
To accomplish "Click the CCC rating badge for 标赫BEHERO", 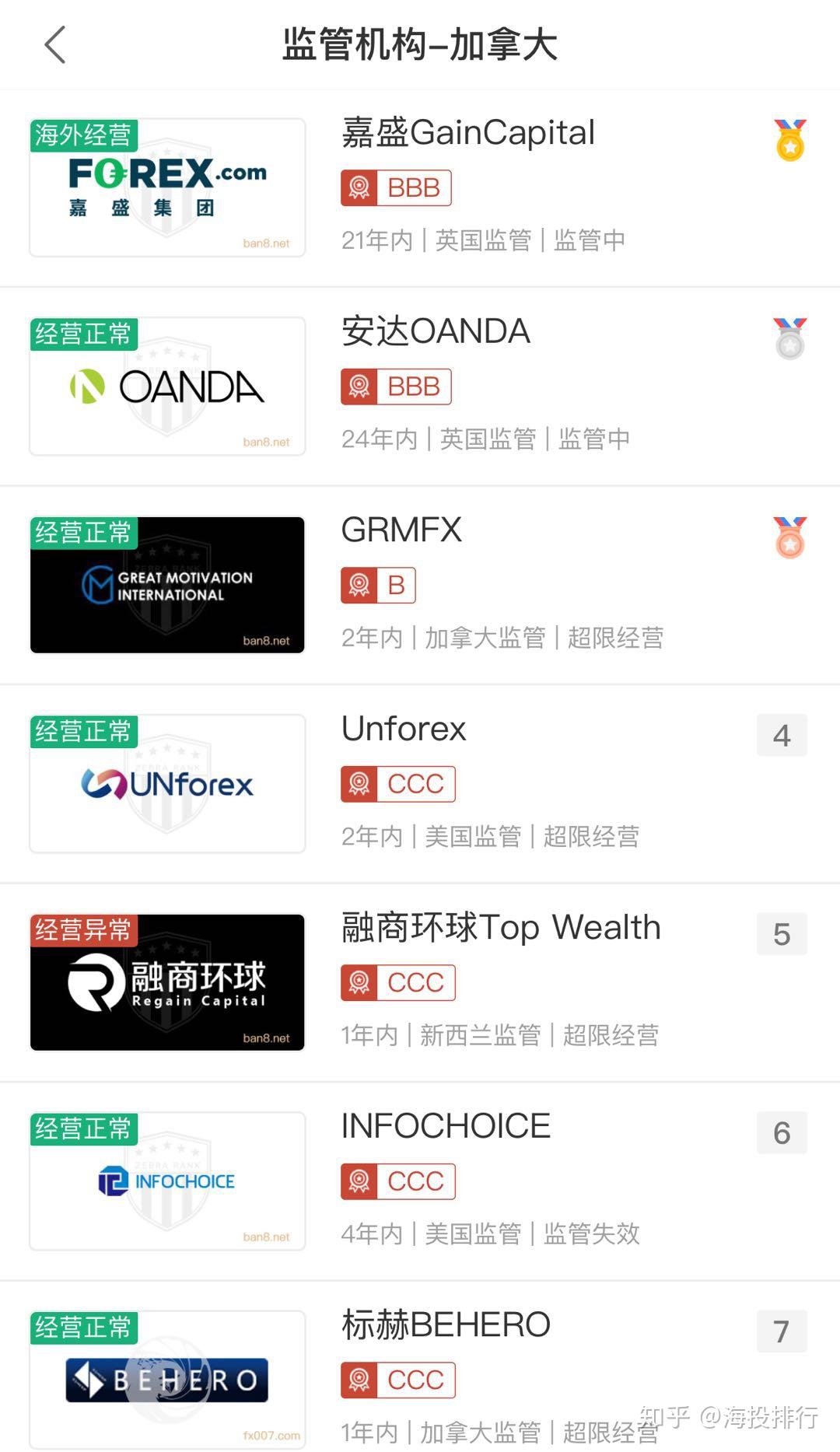I will [397, 1380].
